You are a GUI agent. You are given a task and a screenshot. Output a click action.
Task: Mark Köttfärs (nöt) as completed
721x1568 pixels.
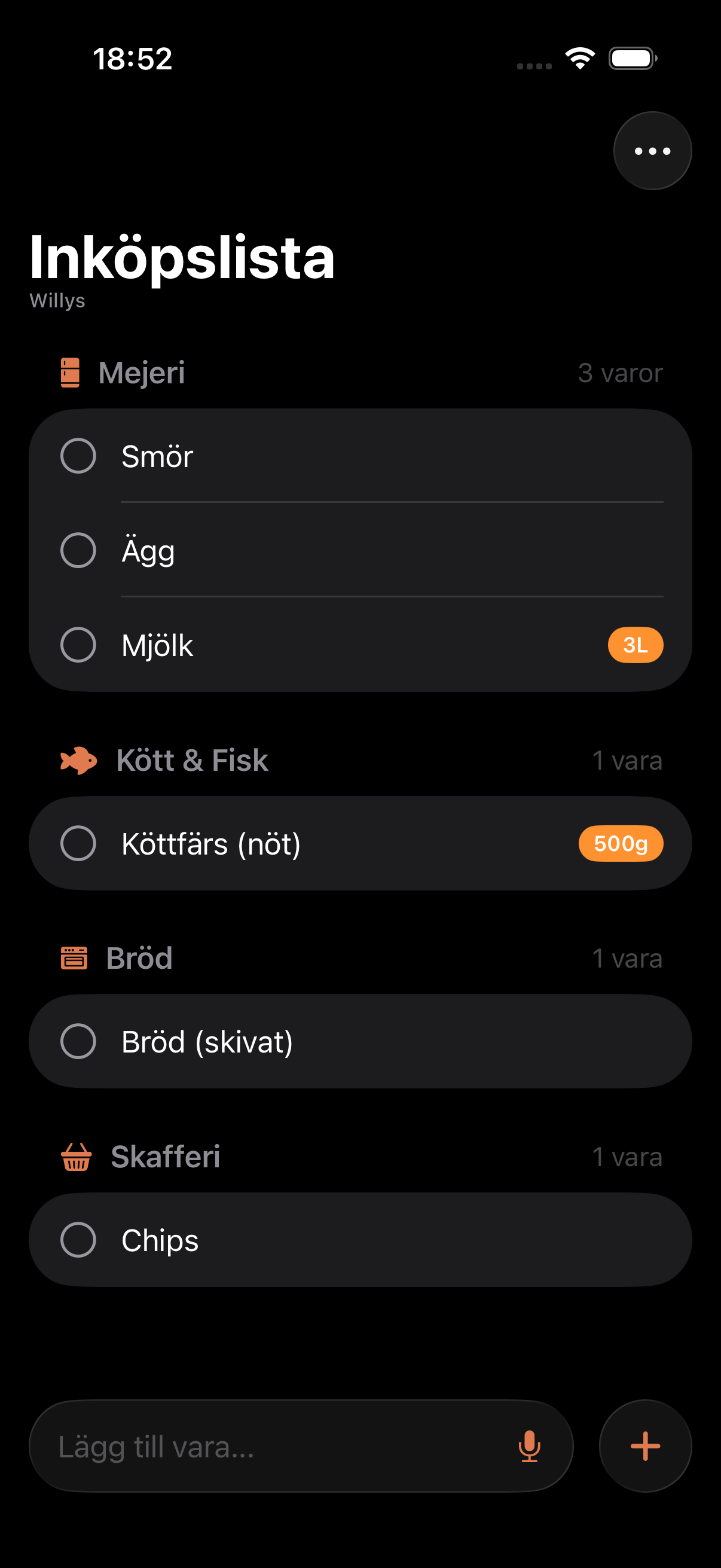click(78, 843)
